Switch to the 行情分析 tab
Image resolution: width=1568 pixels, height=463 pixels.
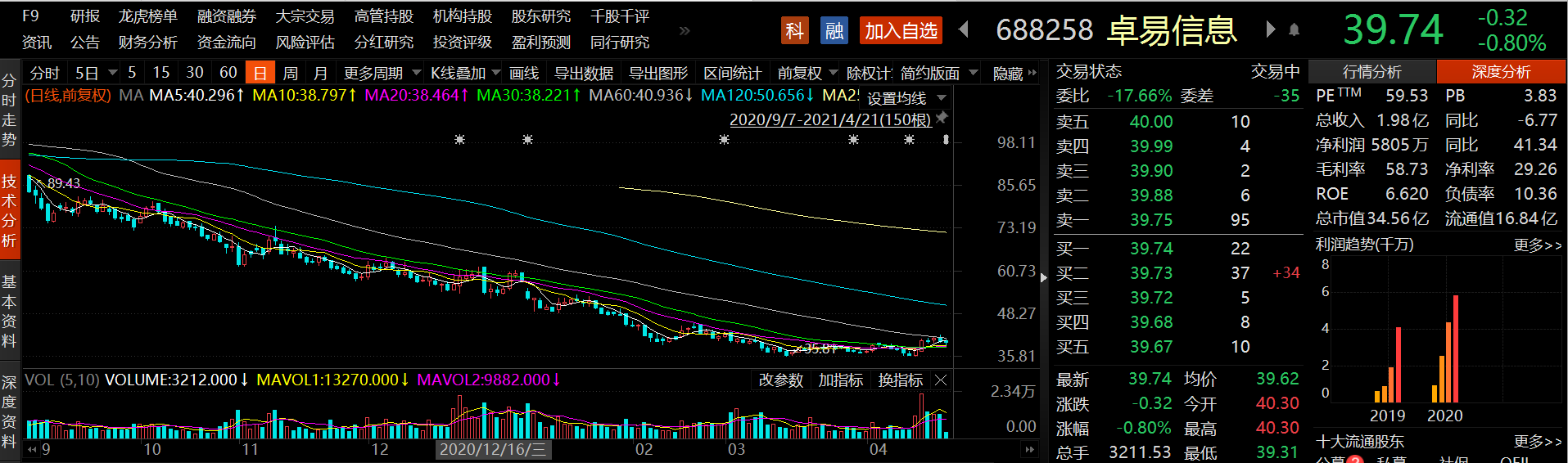coord(1371,72)
